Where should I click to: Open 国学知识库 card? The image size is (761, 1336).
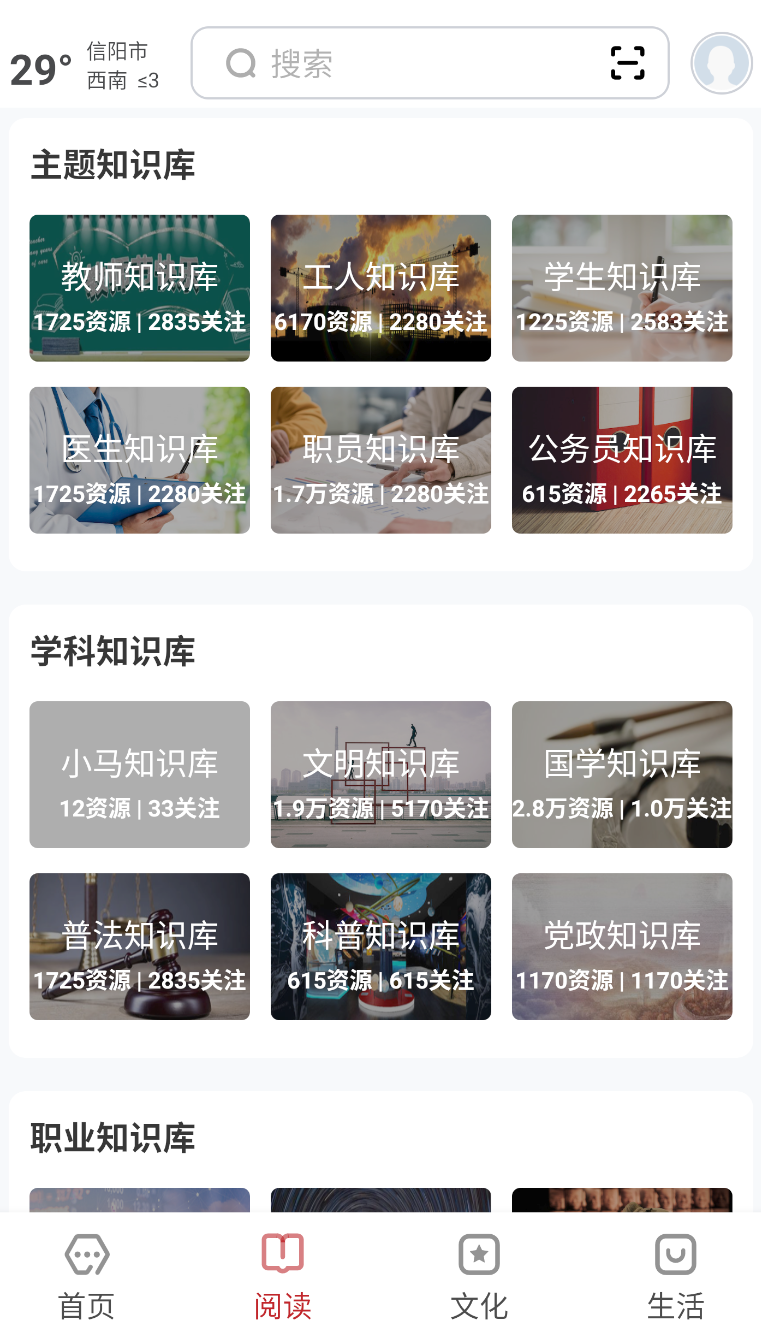pos(622,775)
